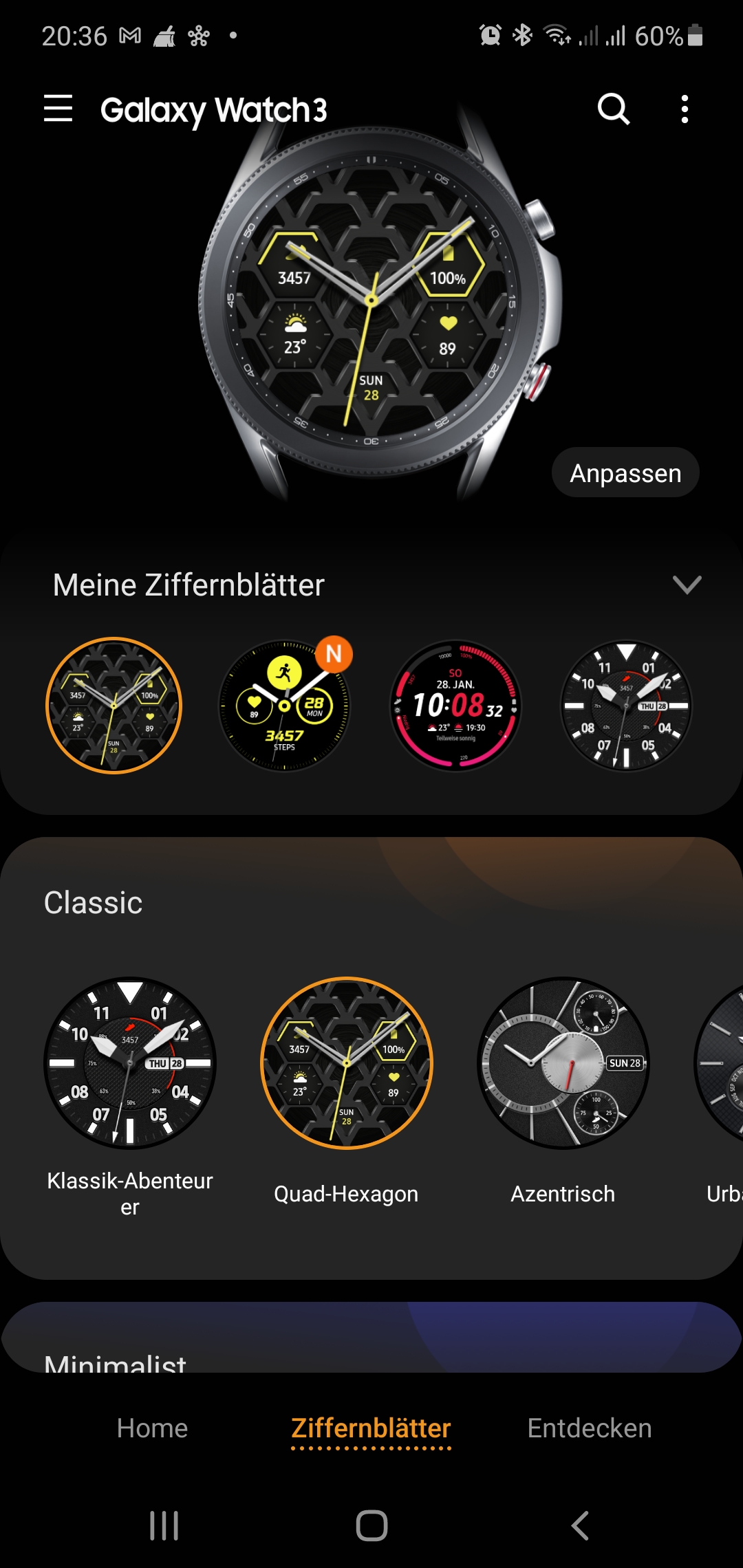
Task: Choose the Azentrisch watch face
Action: pyautogui.click(x=563, y=1063)
